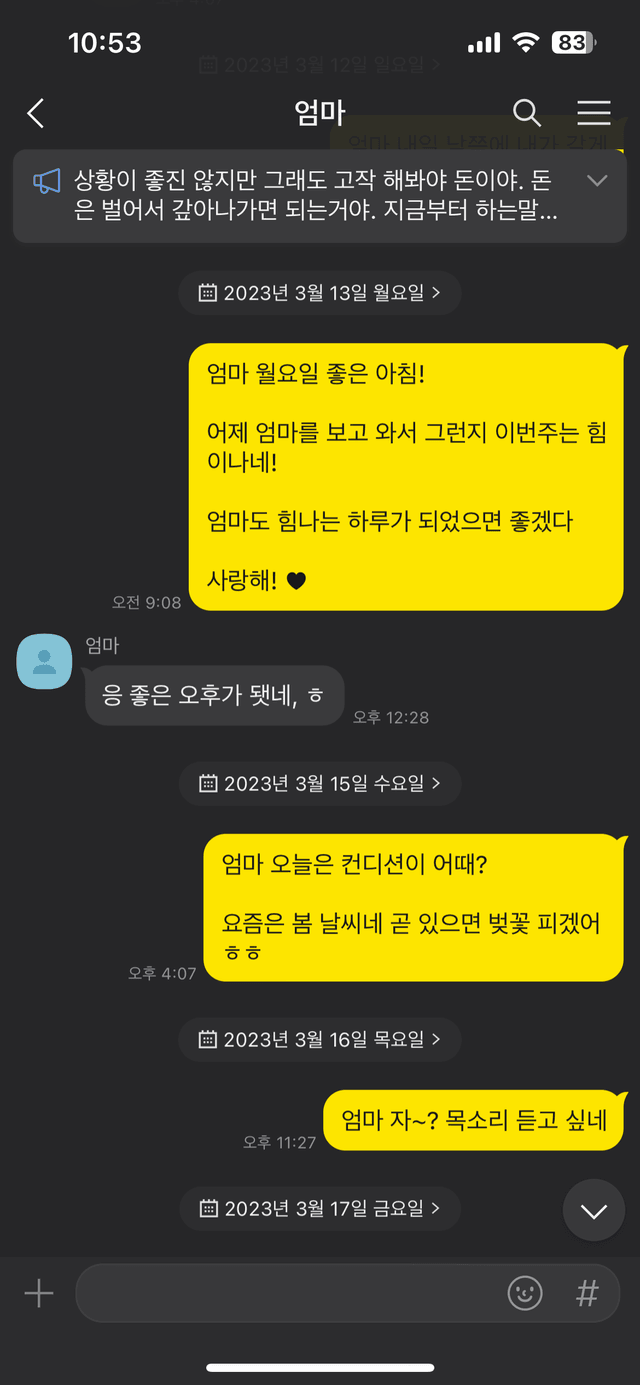This screenshot has width=640, height=1385.
Task: Open the 2023년 3월 16일 목요일 date chip
Action: click(320, 1040)
